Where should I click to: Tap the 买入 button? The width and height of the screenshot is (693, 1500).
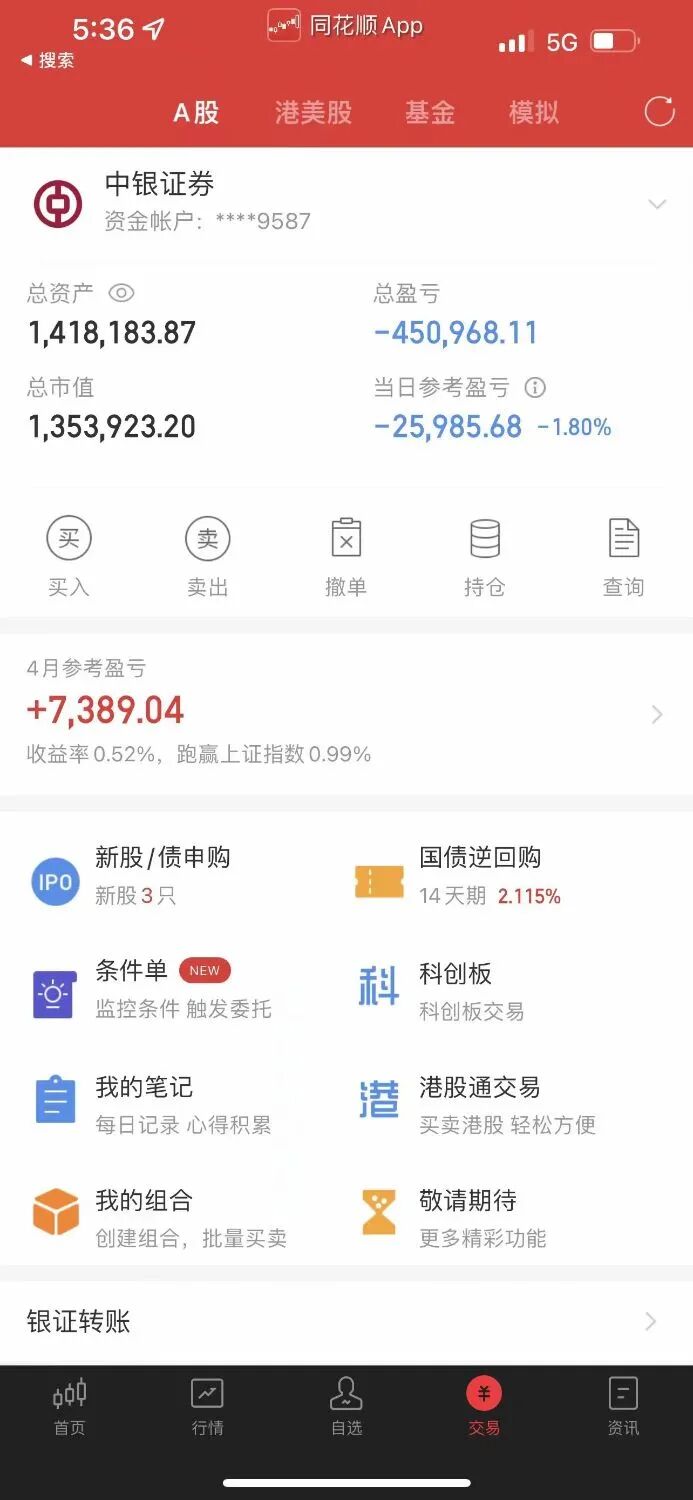(x=69, y=557)
